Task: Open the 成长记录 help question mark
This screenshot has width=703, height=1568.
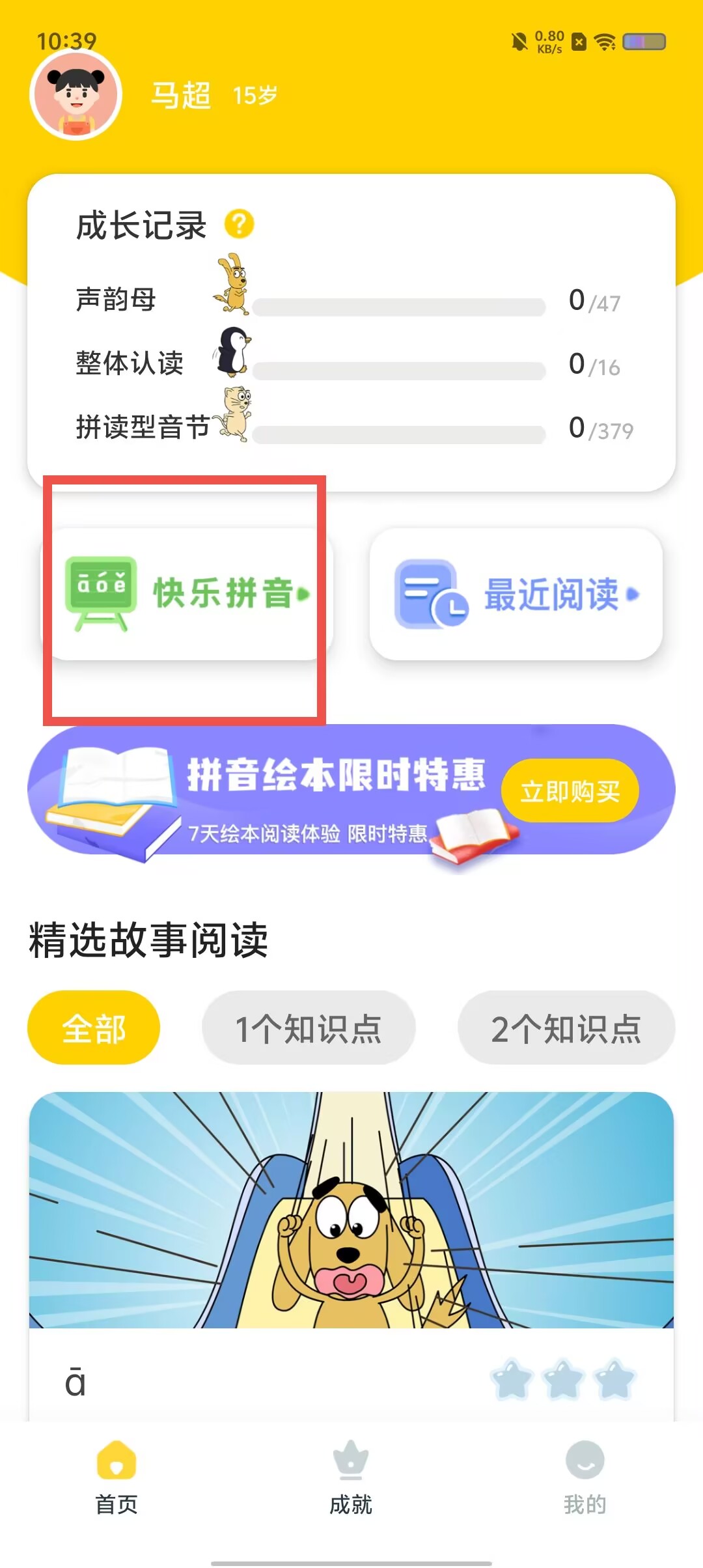Action: click(x=239, y=225)
